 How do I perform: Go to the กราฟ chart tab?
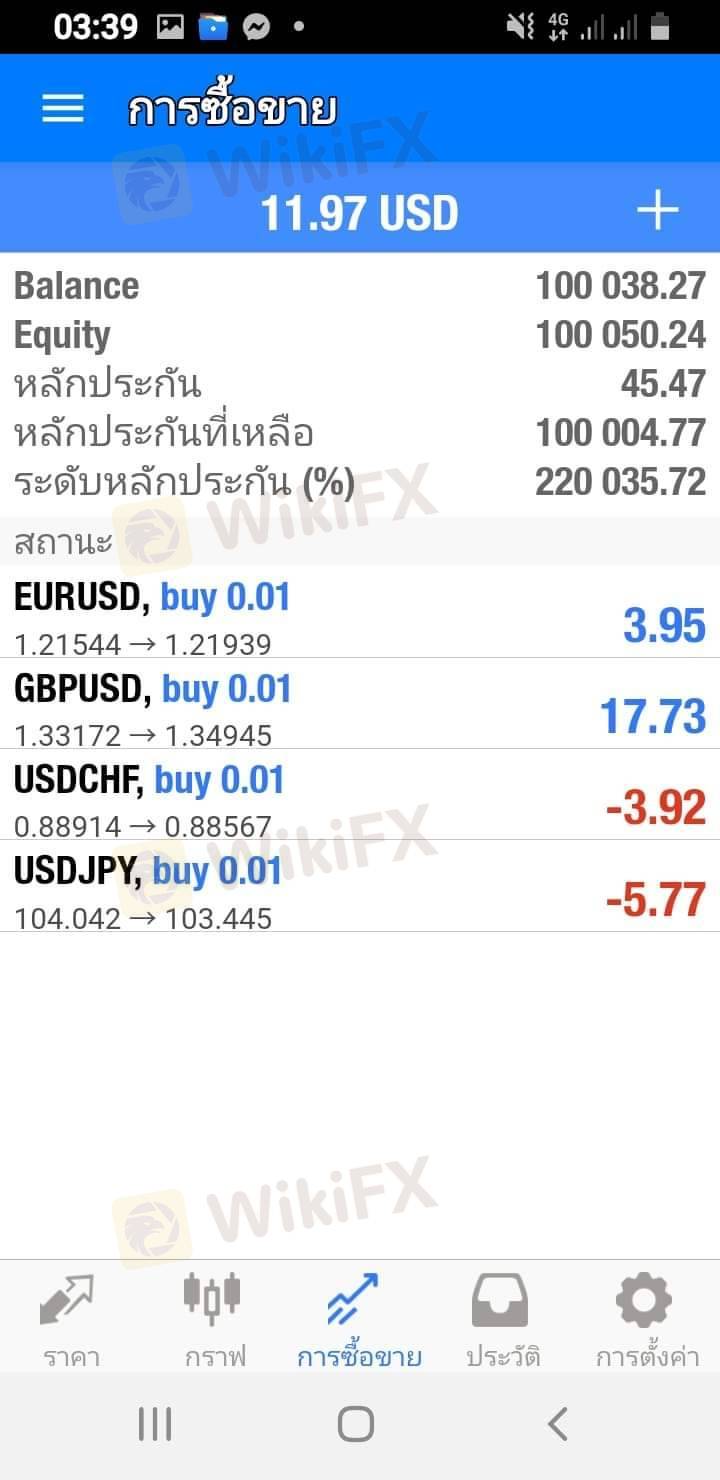point(213,1318)
